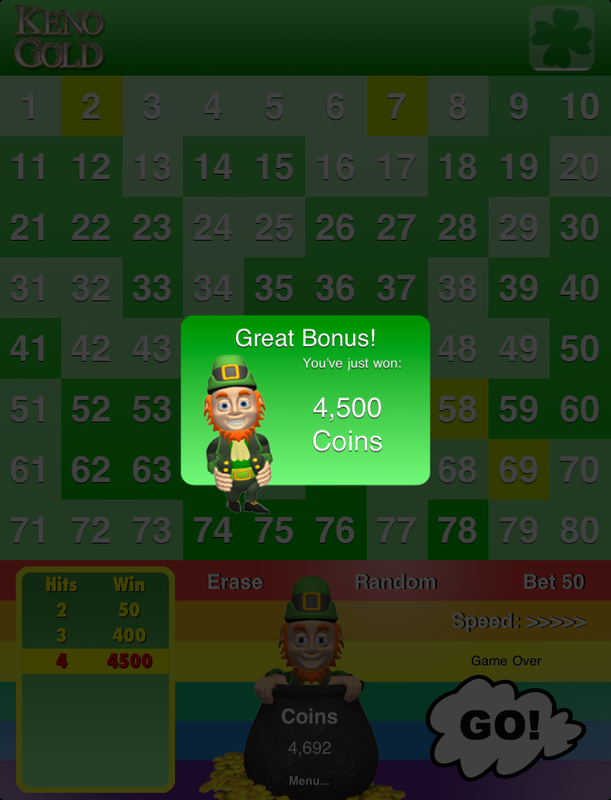The image size is (611, 800).
Task: Pick random numbers
Action: click(x=395, y=582)
